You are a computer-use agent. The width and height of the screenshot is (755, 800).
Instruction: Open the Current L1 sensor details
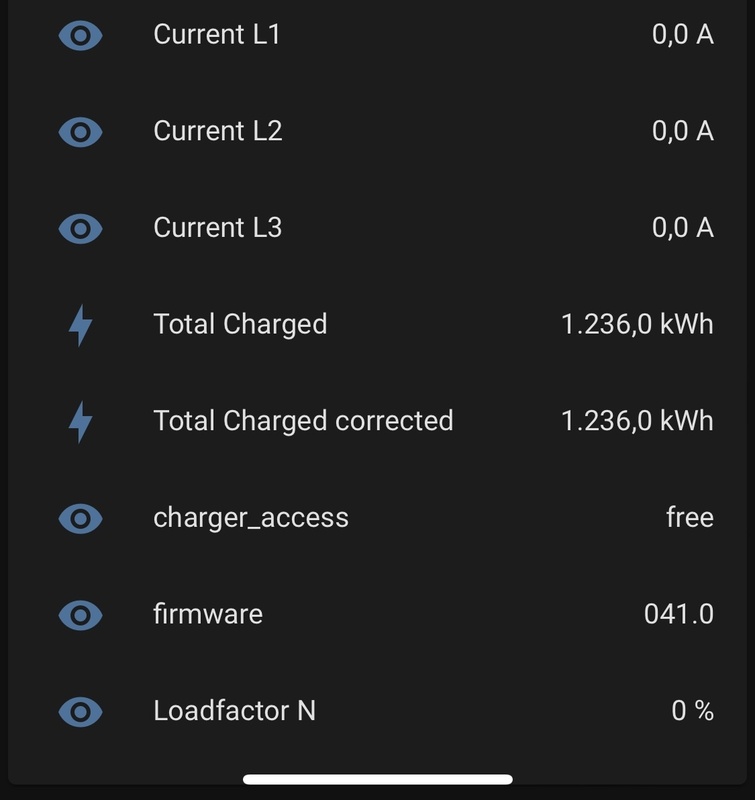click(217, 35)
